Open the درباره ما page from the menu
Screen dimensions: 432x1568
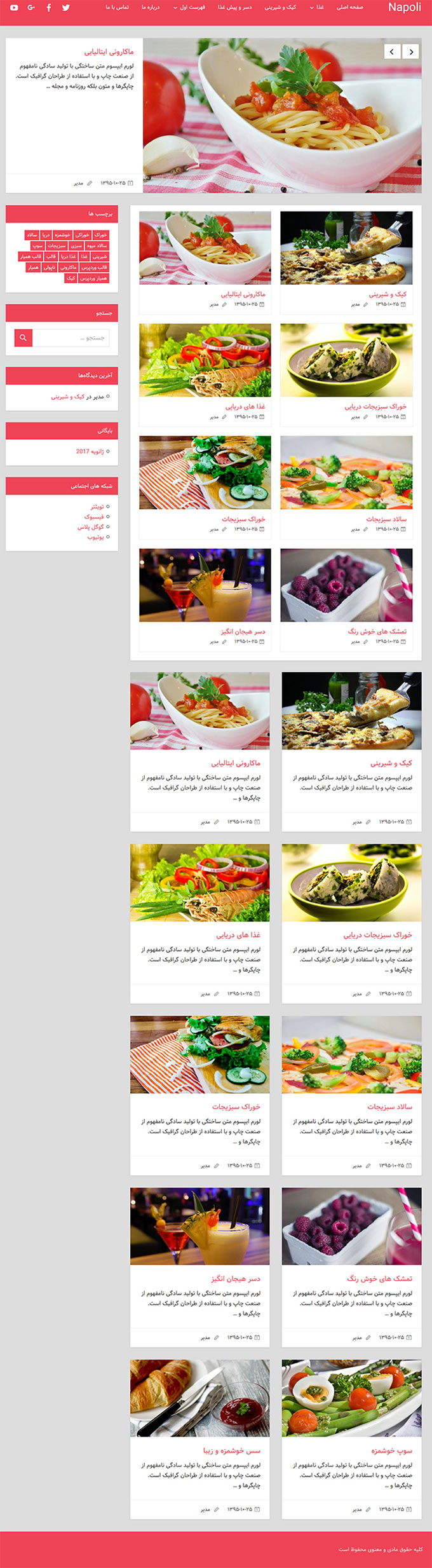(151, 8)
